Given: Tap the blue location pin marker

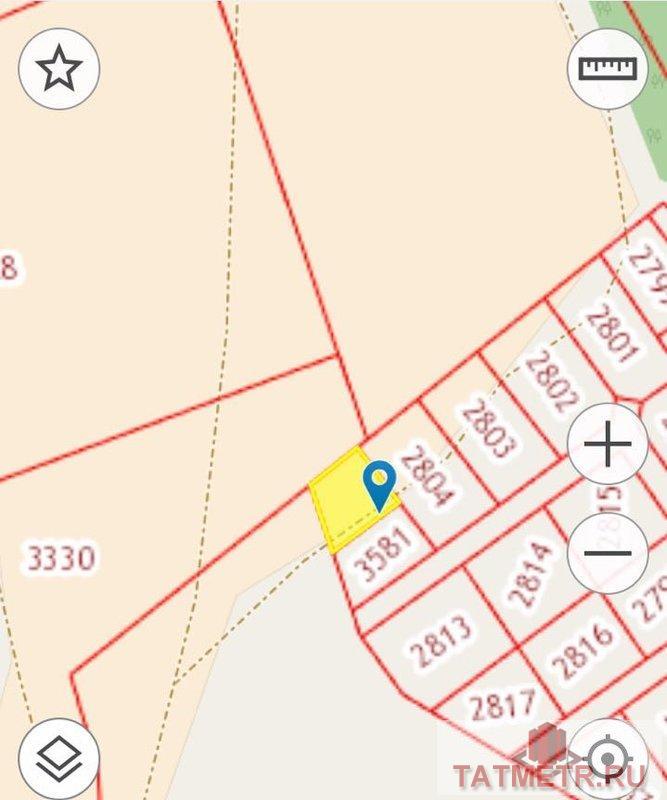Looking at the screenshot, I should pos(380,482).
